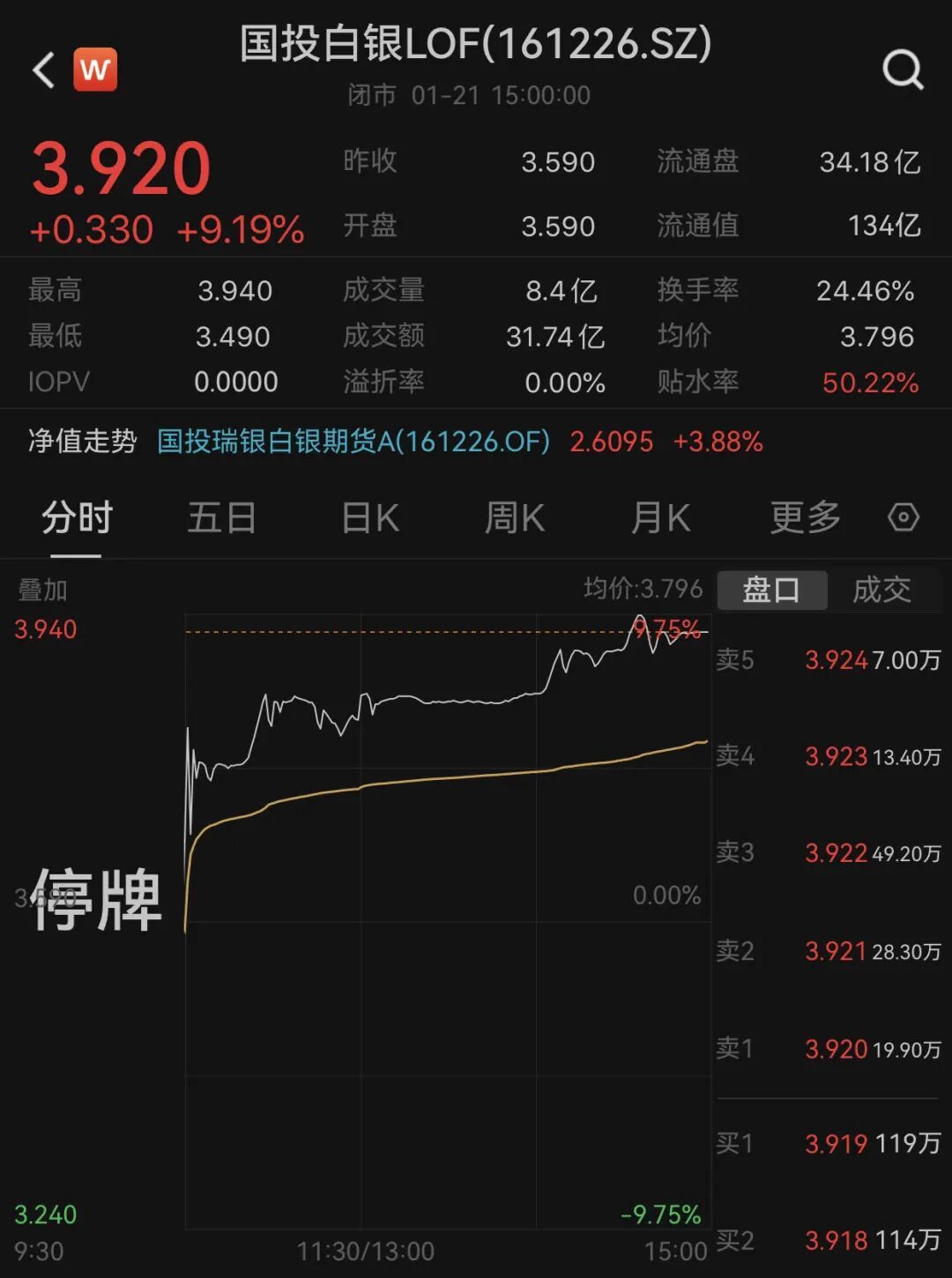
Task: Open fund link 国投瑞银白银期货A
Action: pos(353,441)
